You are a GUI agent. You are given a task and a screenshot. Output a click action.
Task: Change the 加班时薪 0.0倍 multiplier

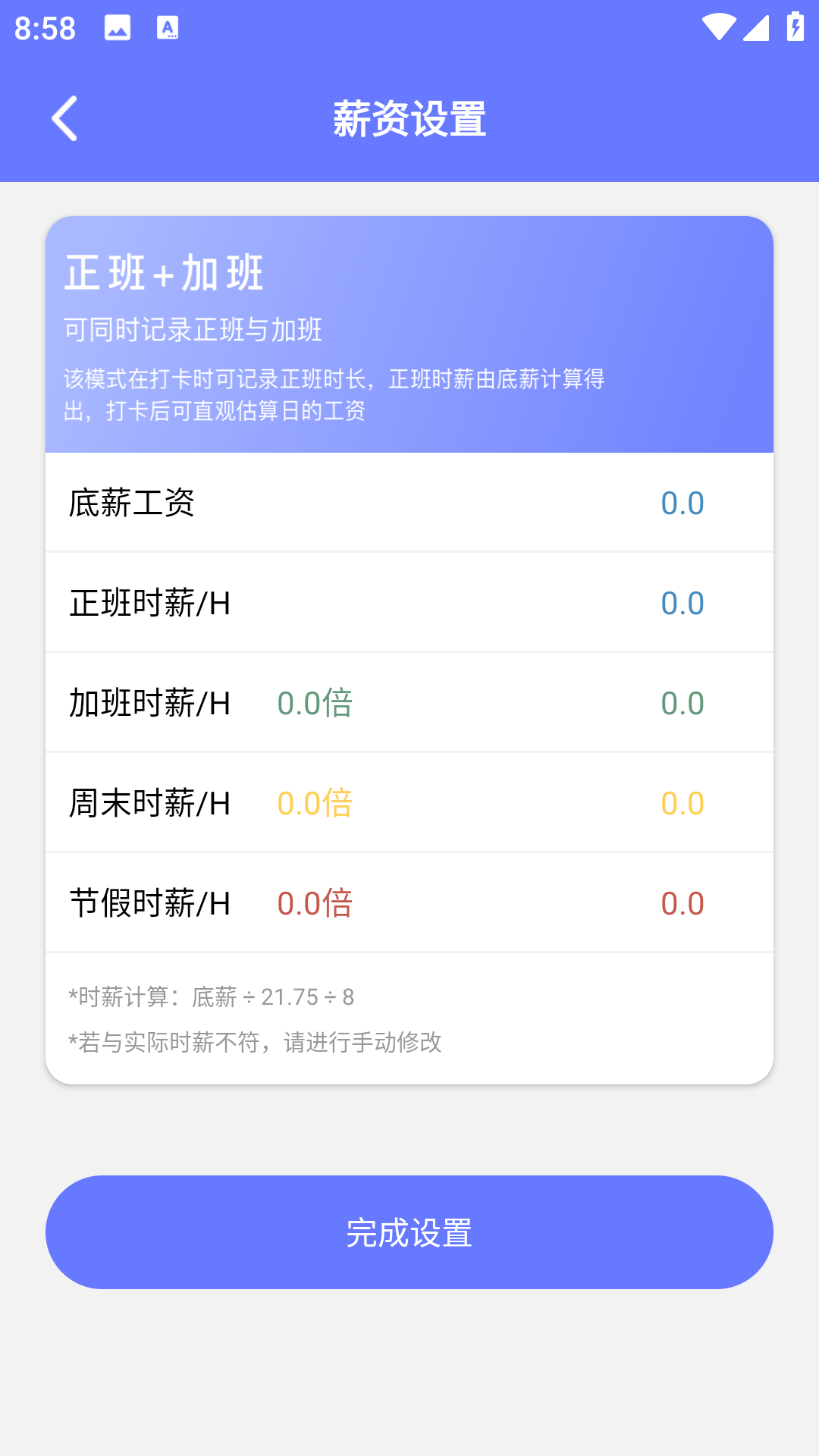pos(315,702)
